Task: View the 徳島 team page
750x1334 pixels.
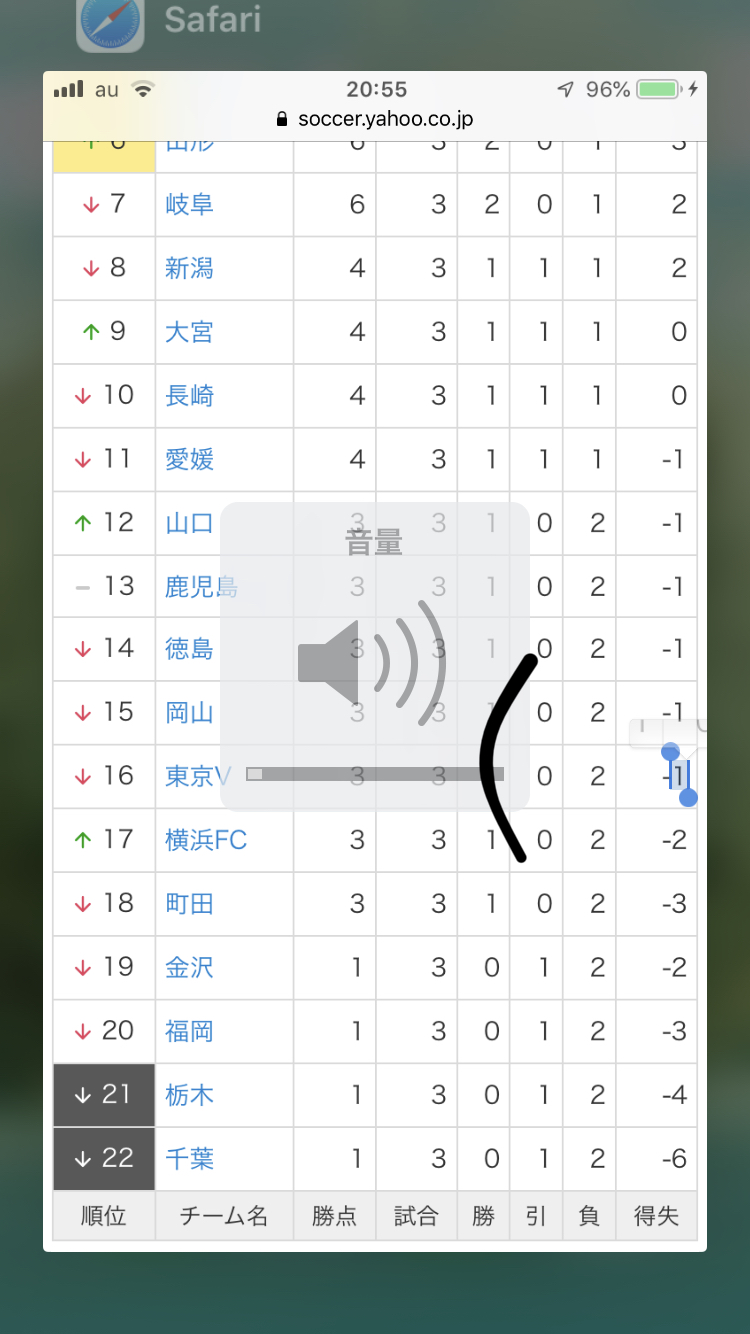Action: (189, 649)
